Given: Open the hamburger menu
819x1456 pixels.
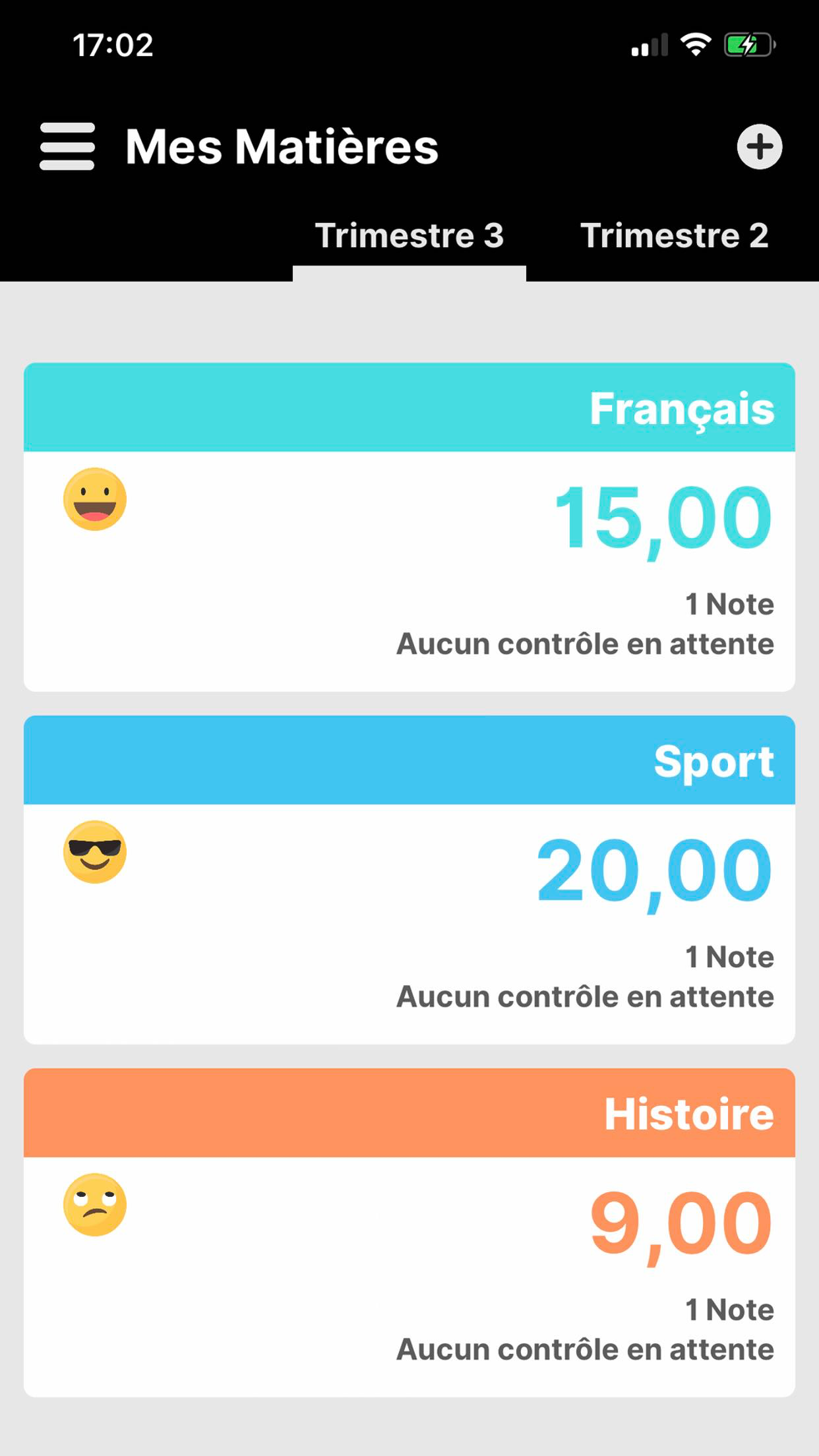Looking at the screenshot, I should 67,146.
